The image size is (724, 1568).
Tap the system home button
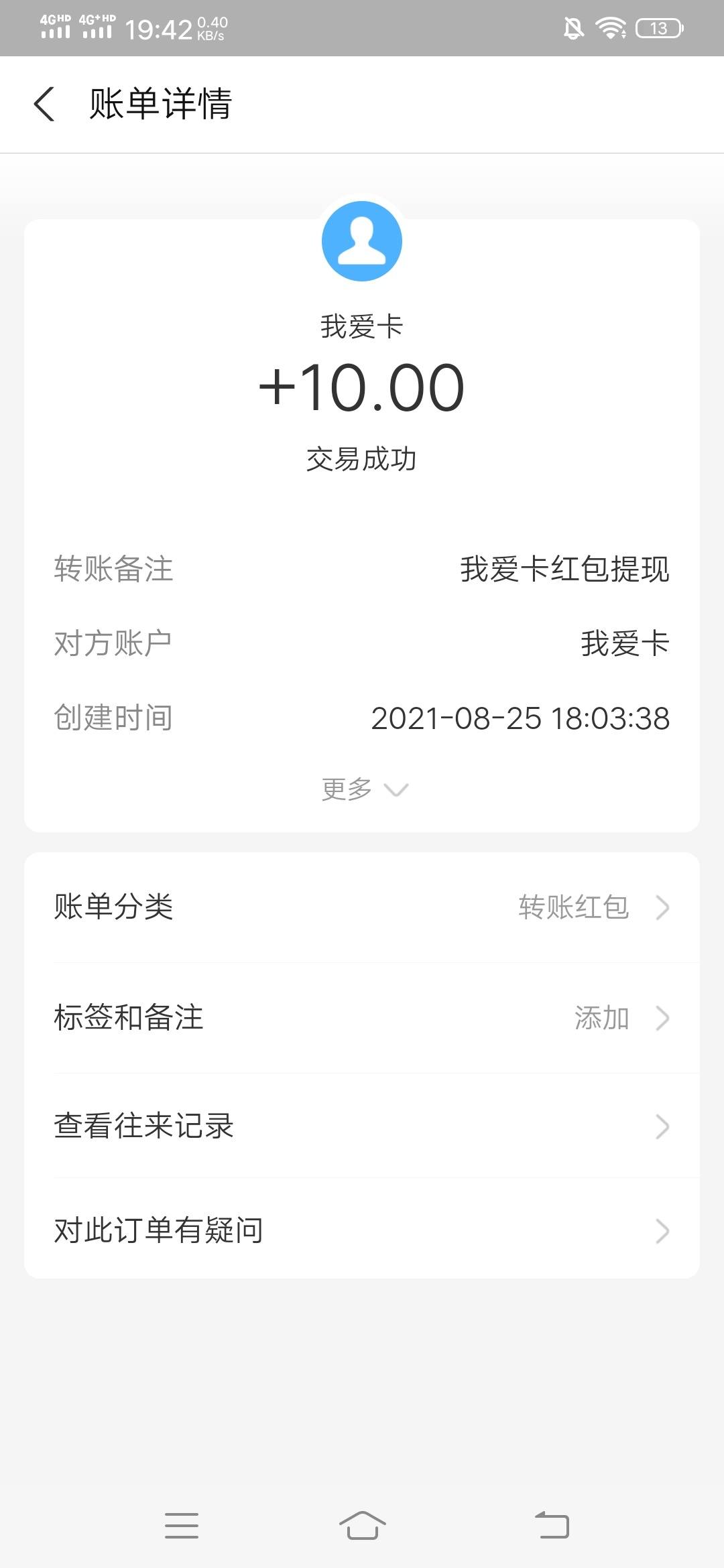pos(362,1525)
